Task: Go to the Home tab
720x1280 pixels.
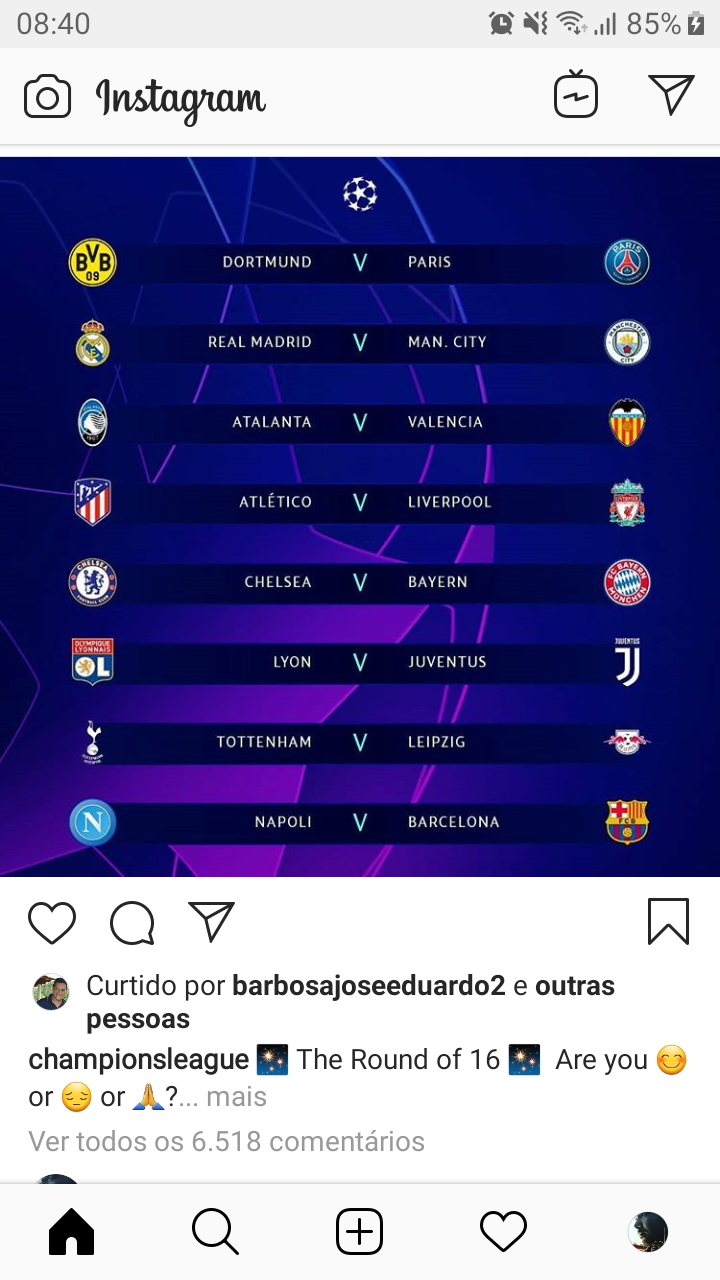Action: coord(71,1231)
